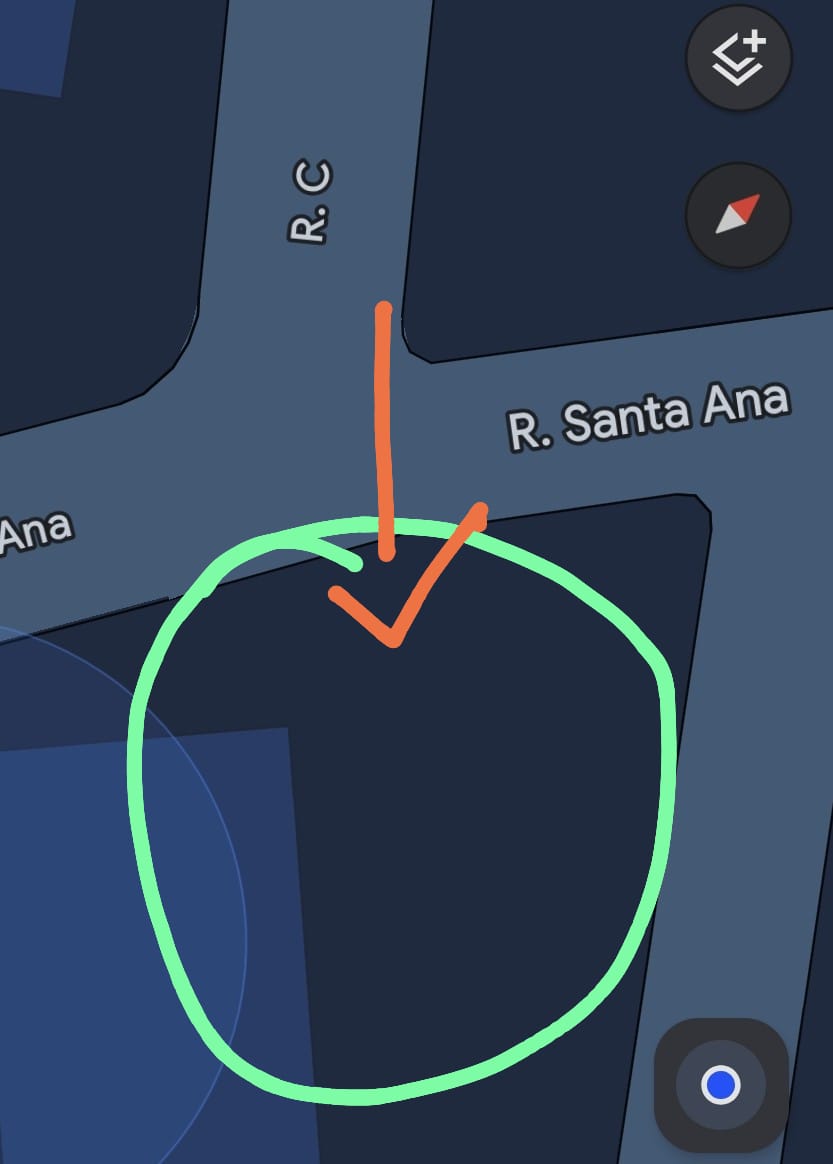Center the map on my location
Screen dimensions: 833x1164
click(720, 1085)
